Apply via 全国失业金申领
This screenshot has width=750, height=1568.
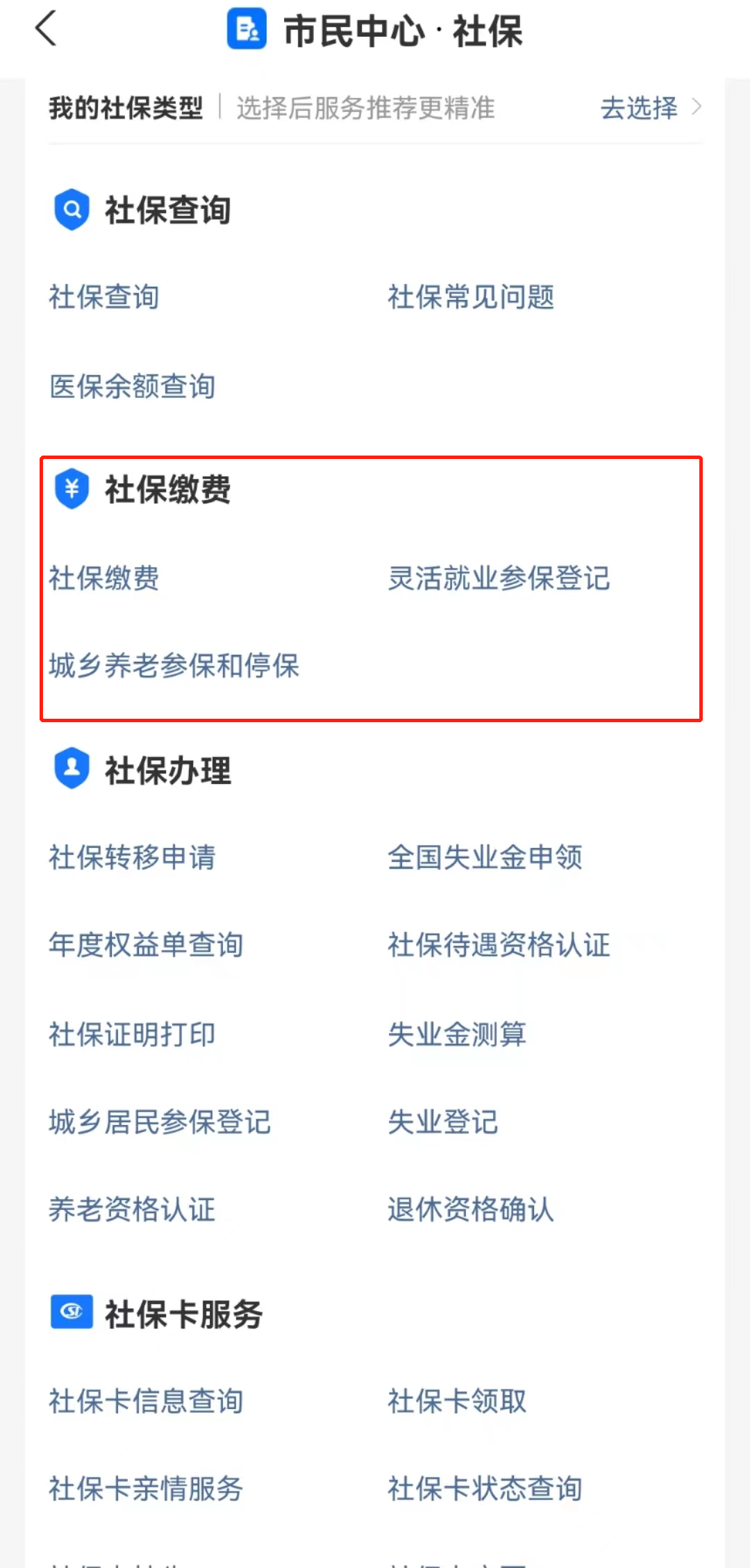pyautogui.click(x=485, y=858)
